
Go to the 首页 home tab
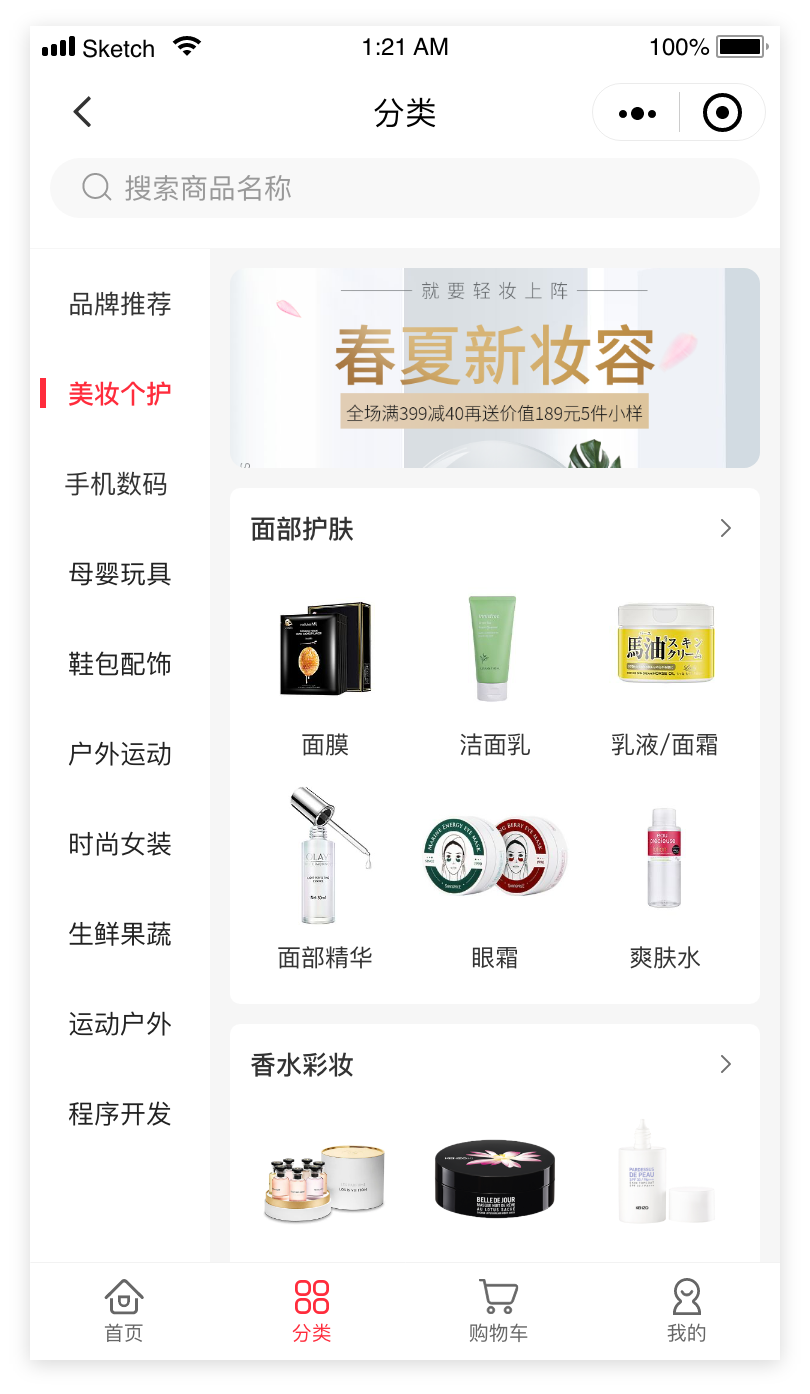[x=124, y=1309]
